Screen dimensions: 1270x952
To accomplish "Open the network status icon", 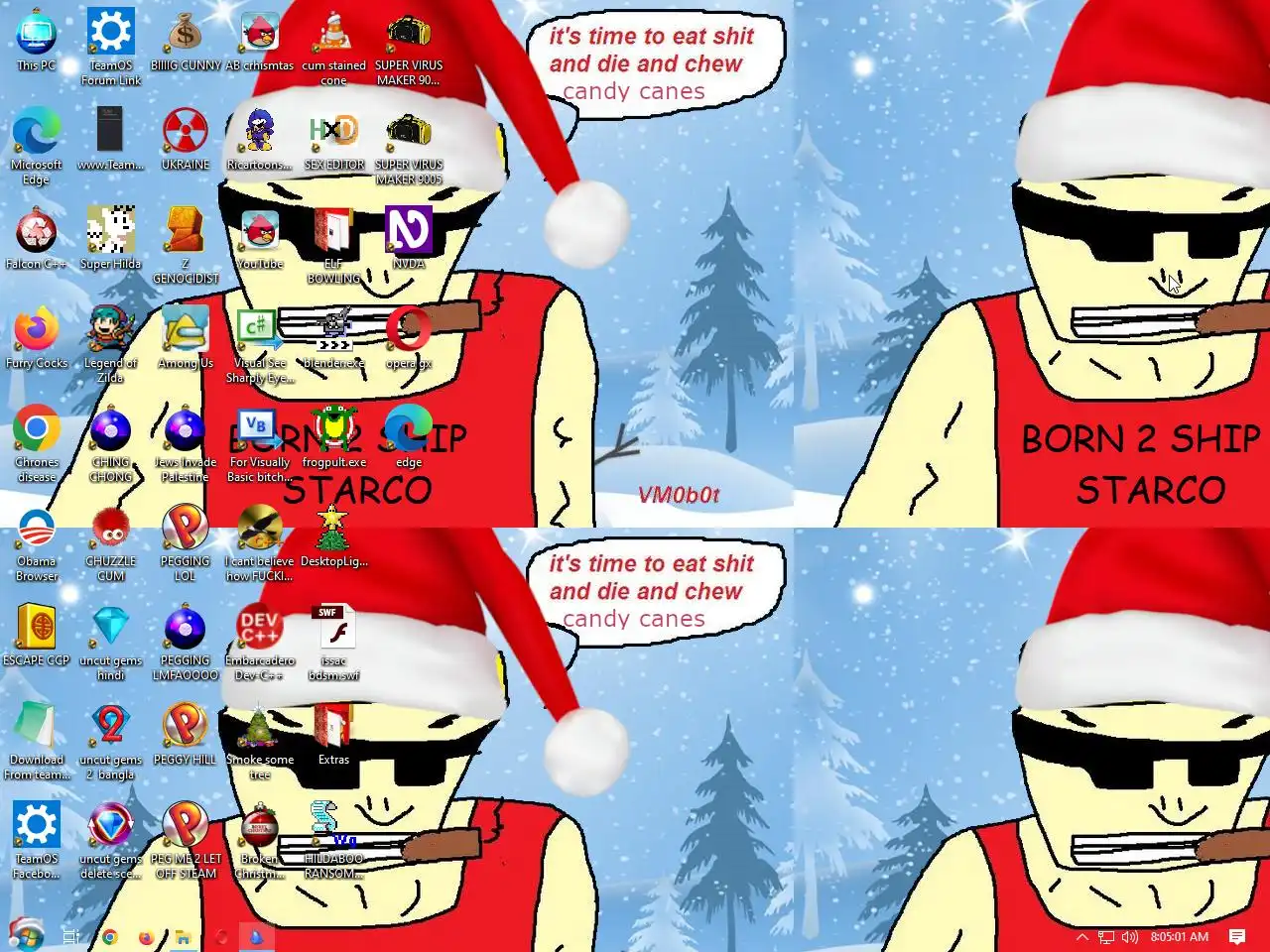I will pos(1105,936).
